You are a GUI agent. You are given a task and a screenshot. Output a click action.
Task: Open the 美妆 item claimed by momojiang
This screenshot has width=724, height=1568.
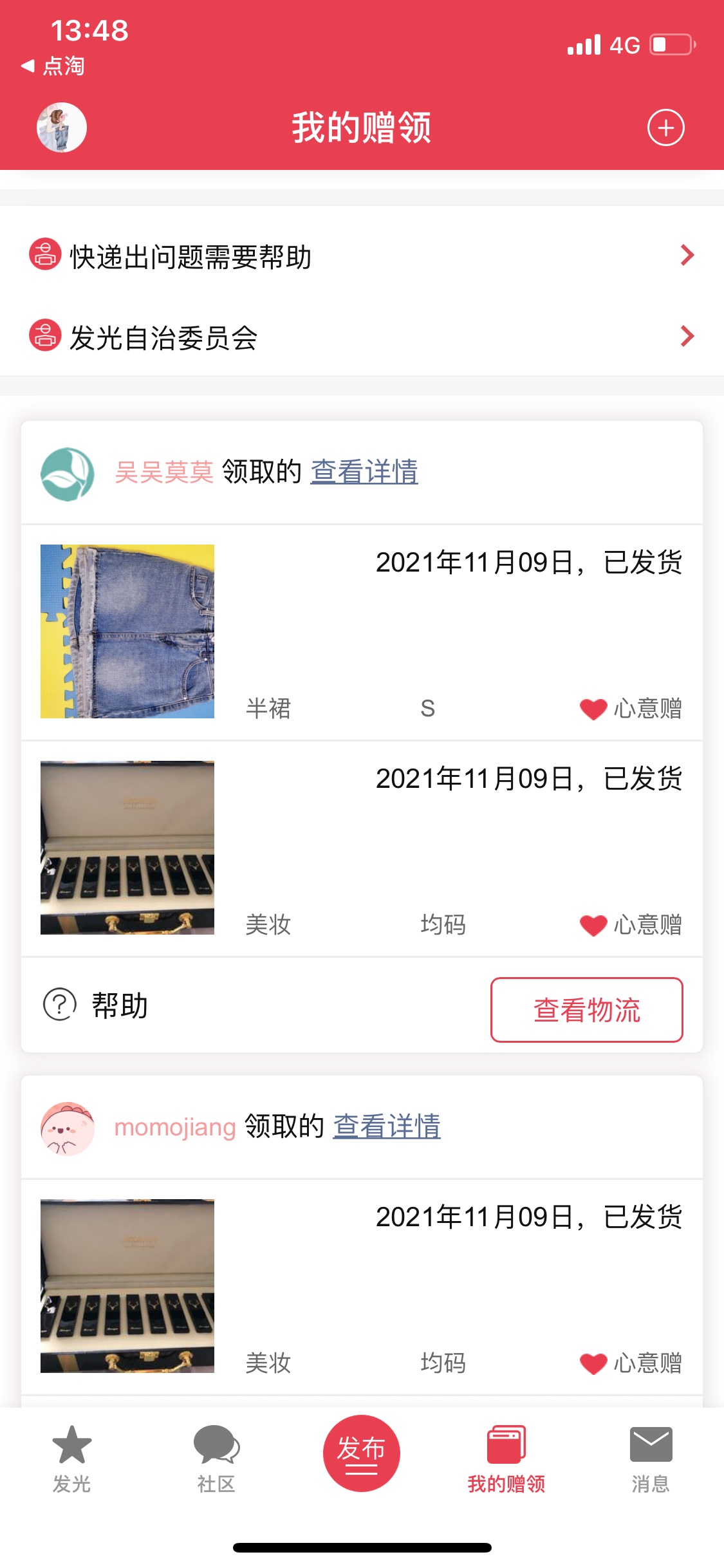click(x=362, y=1287)
